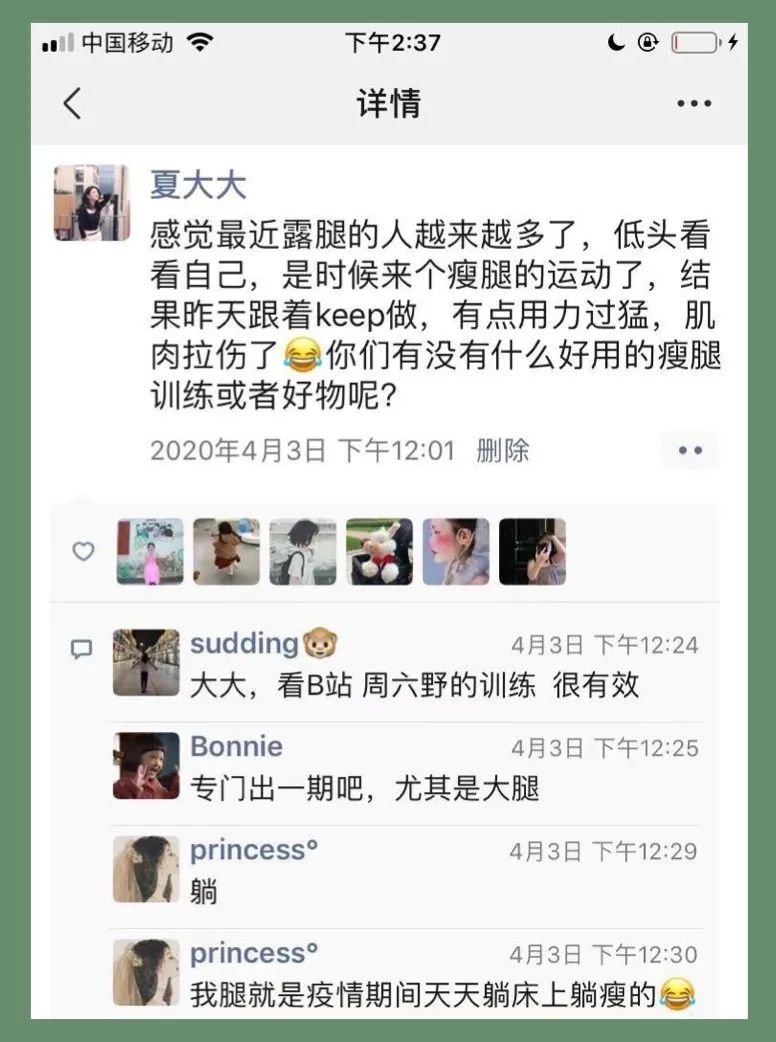Open 夏大大's profile via her avatar
Image resolution: width=776 pixels, height=1042 pixels.
(91, 203)
